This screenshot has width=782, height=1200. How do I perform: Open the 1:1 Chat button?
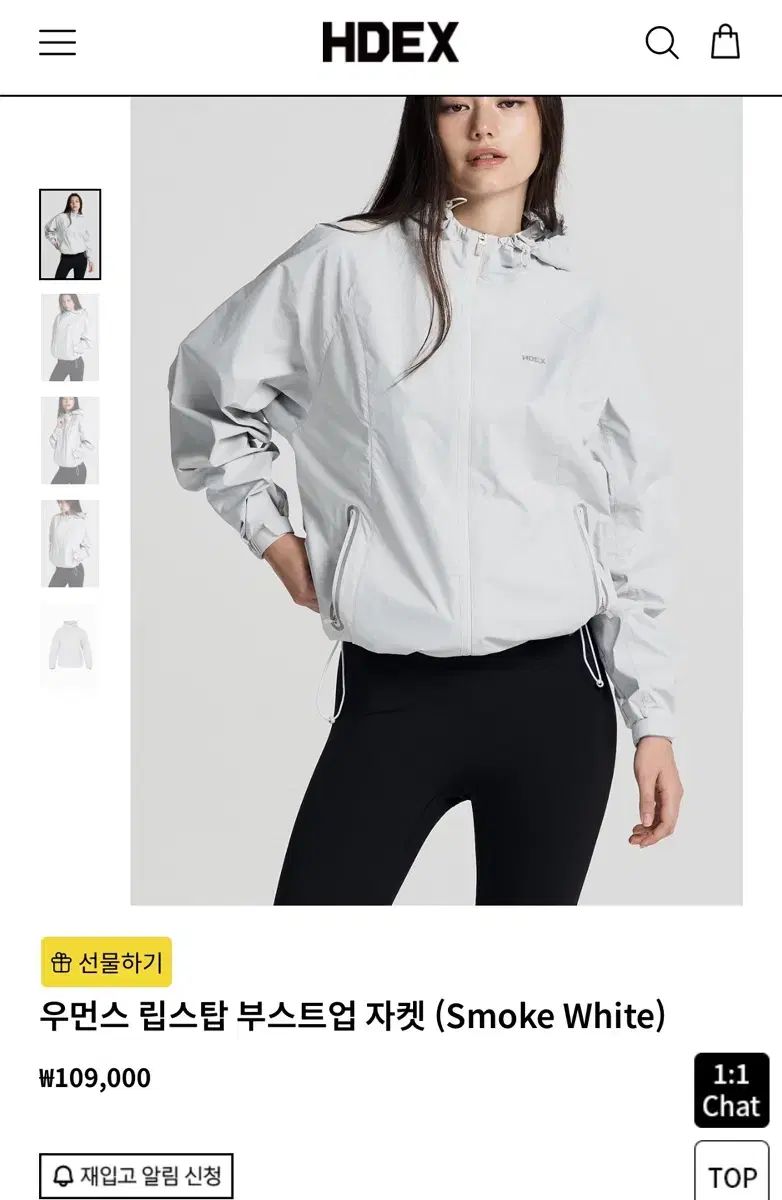click(731, 1090)
